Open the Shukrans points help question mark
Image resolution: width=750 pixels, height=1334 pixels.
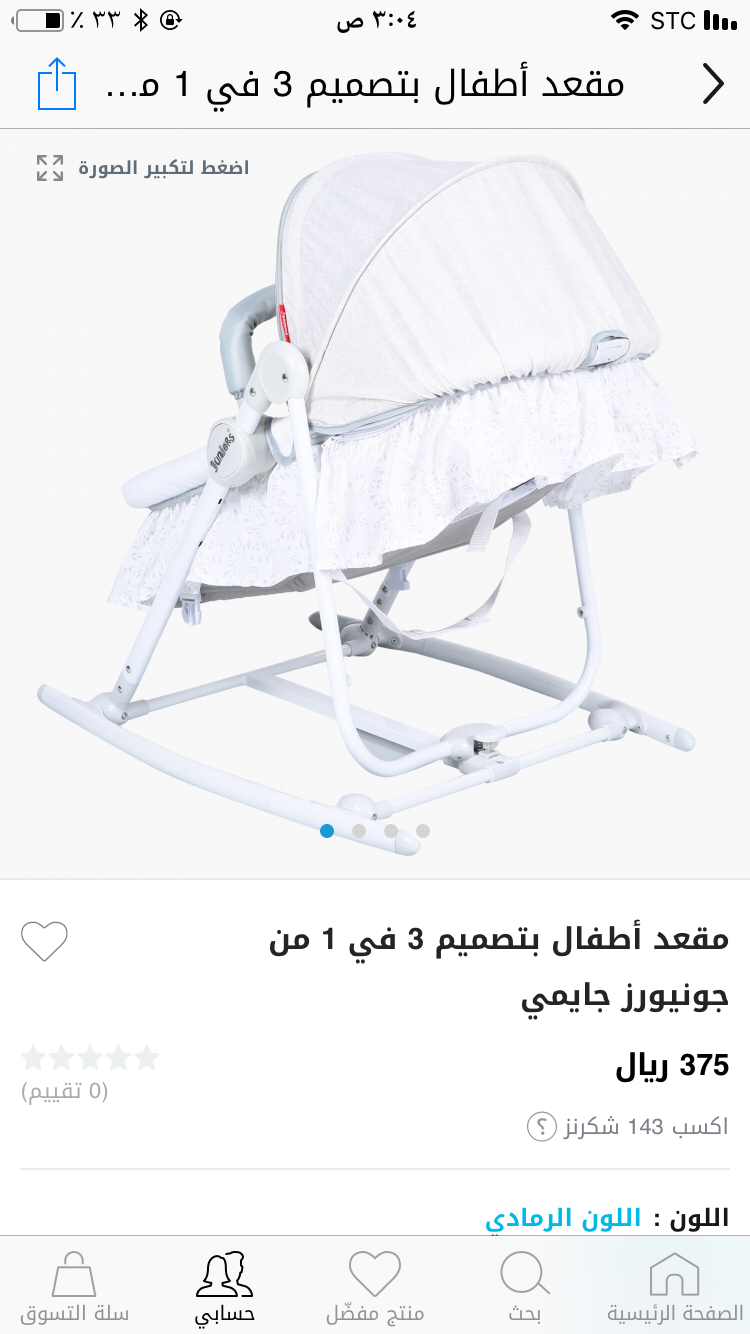click(x=541, y=1127)
